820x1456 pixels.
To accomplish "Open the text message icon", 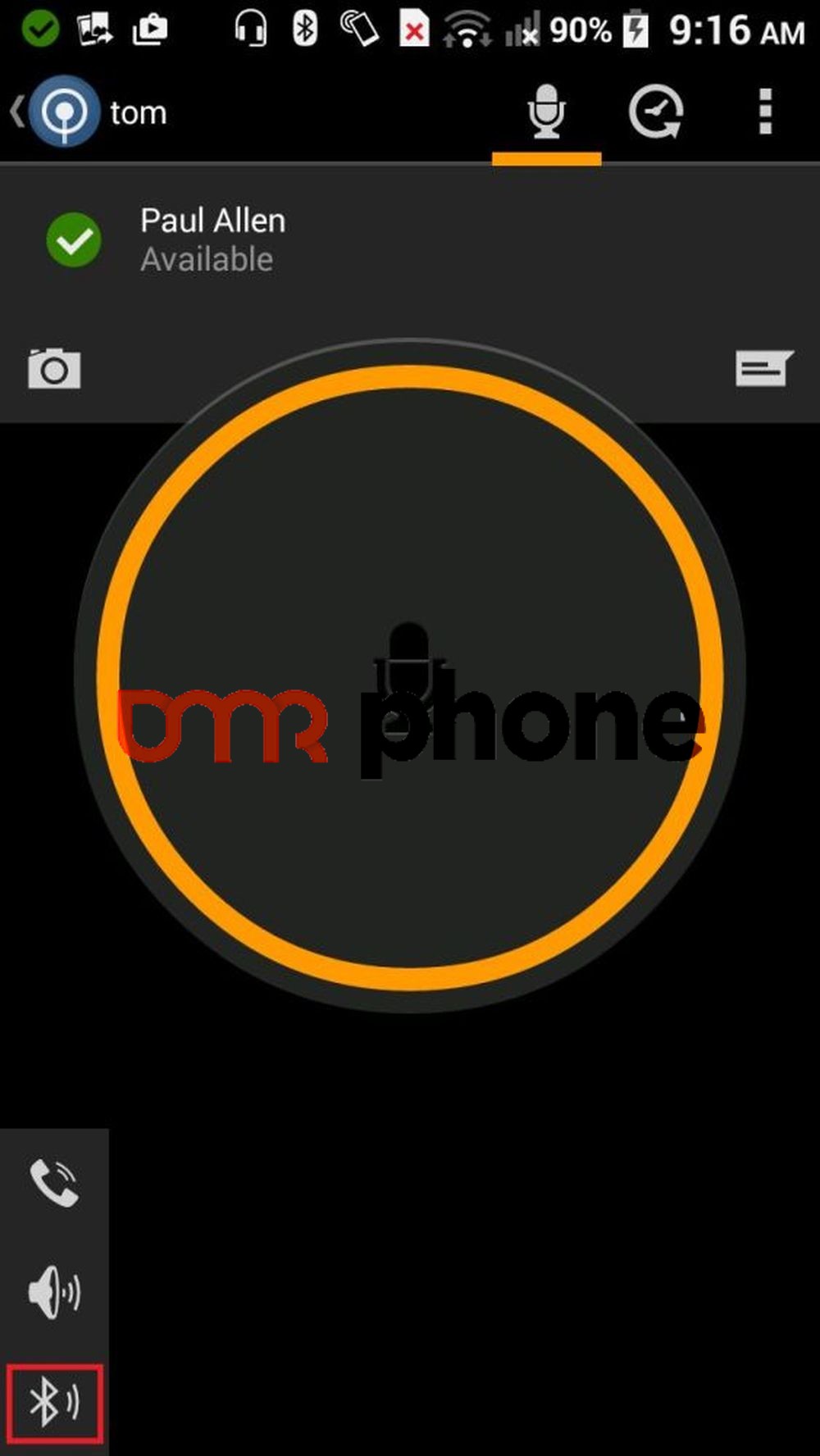I will pos(763,368).
